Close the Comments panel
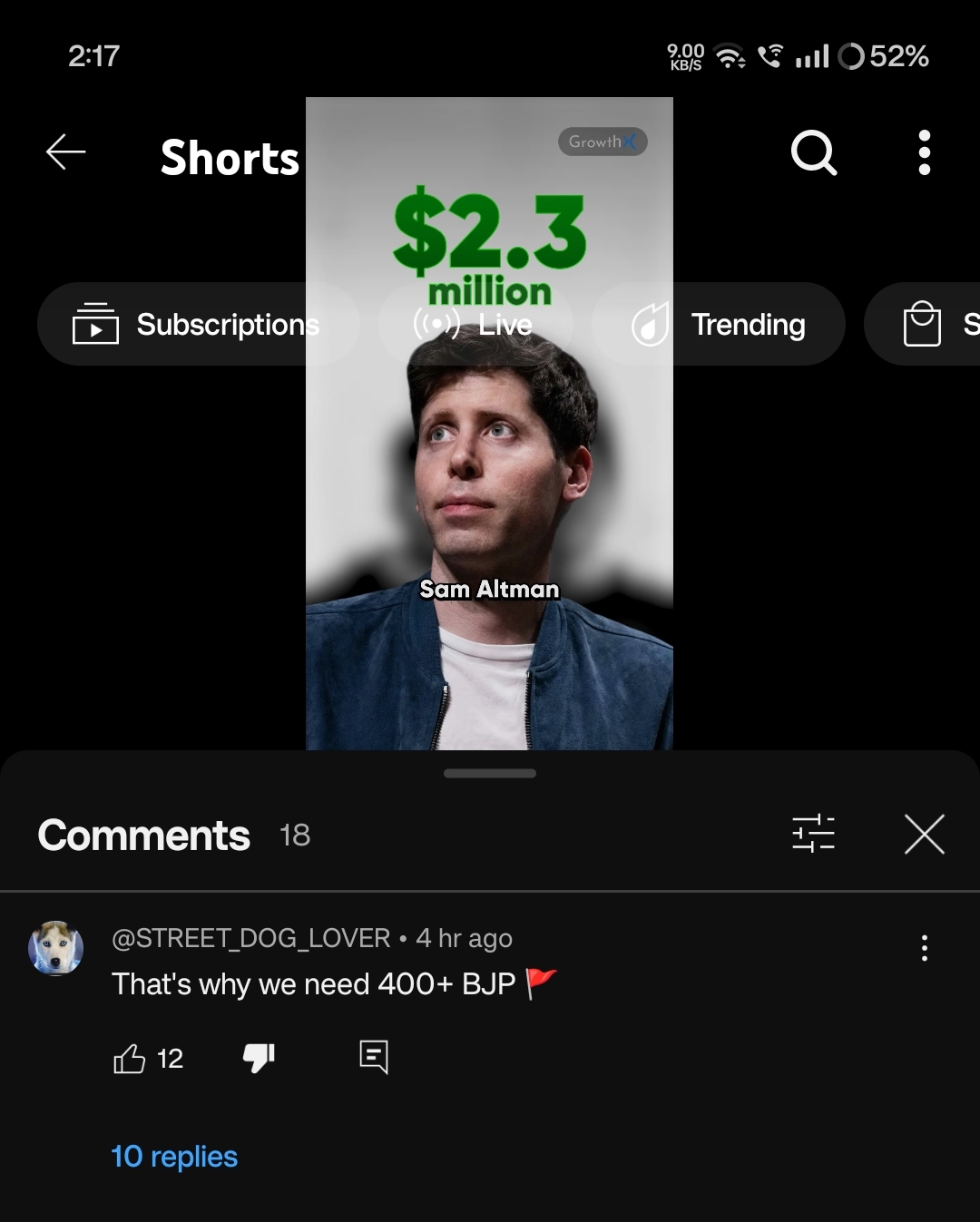Image resolution: width=980 pixels, height=1222 pixels. point(924,833)
